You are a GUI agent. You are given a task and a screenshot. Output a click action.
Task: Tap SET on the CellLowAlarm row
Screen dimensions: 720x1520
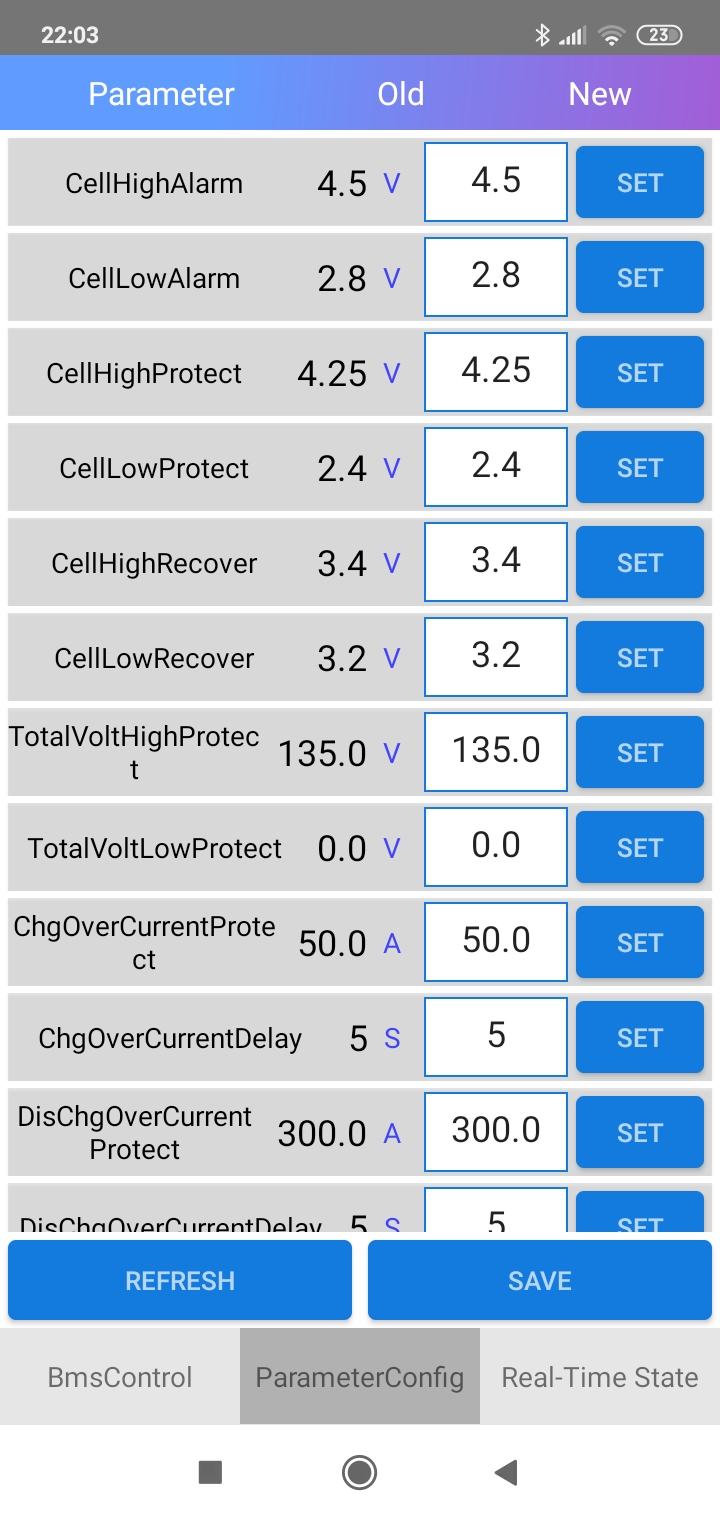tap(640, 277)
